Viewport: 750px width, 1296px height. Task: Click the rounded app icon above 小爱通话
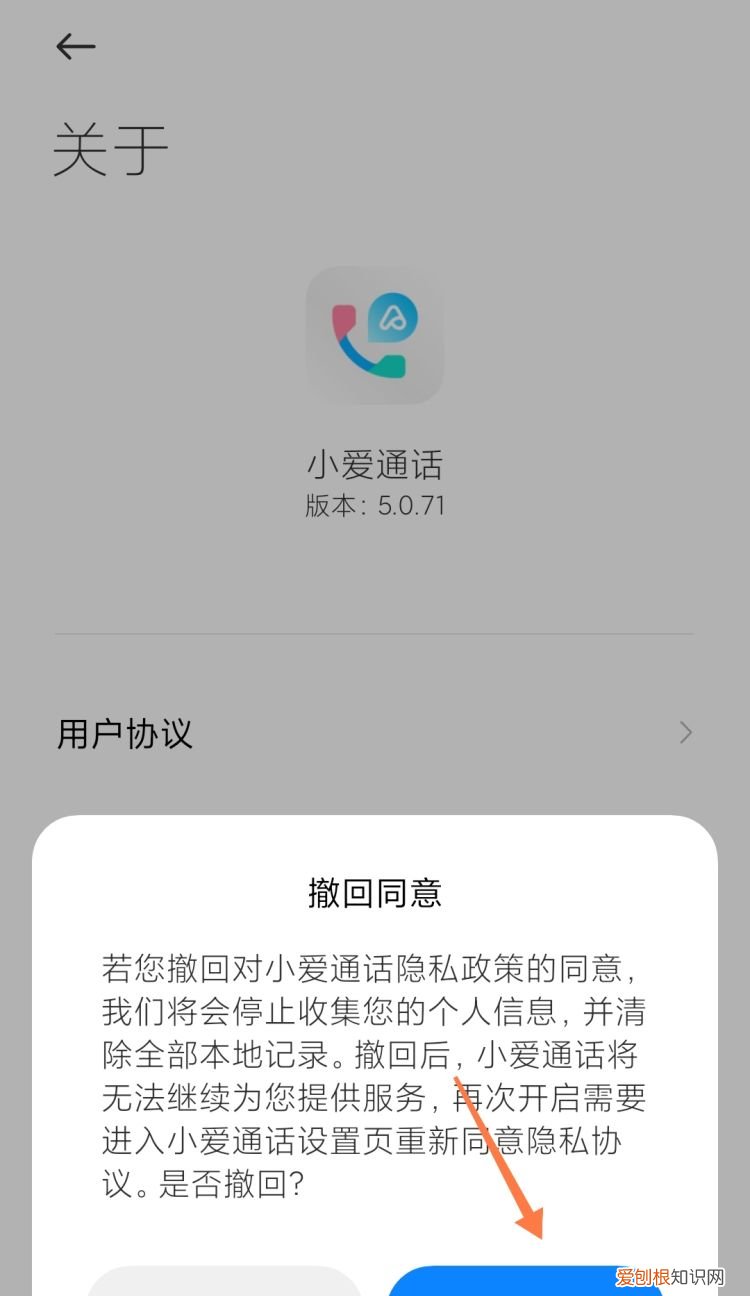point(375,336)
